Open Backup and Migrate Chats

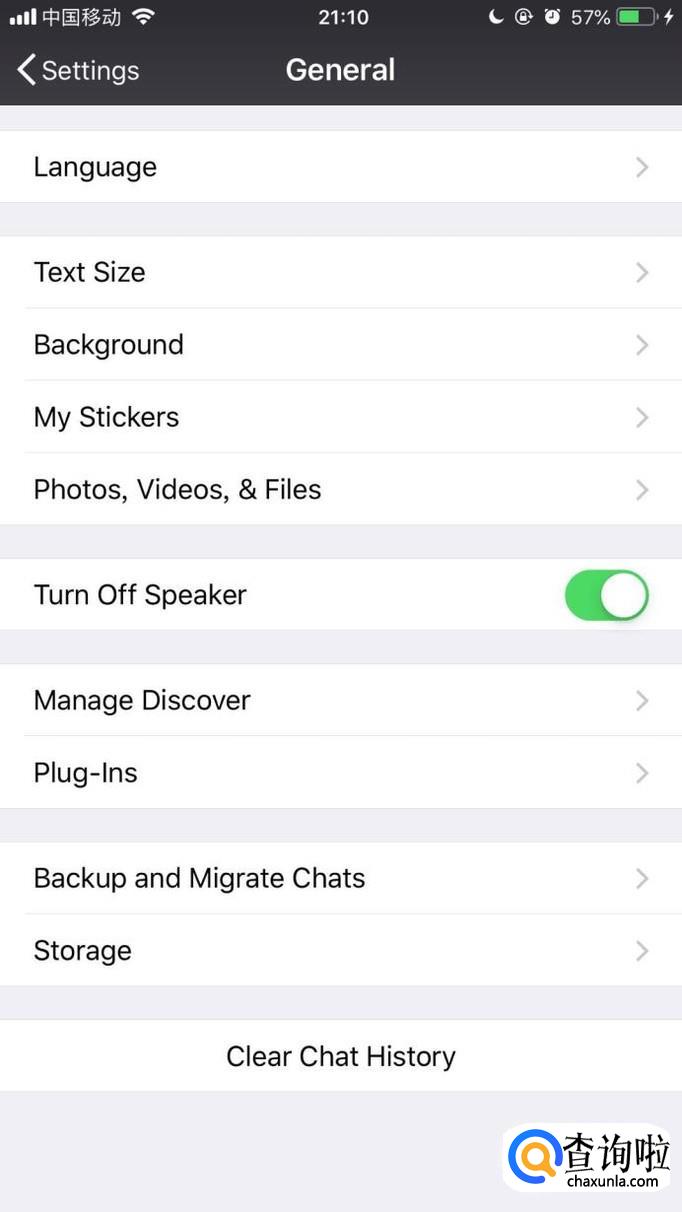340,878
